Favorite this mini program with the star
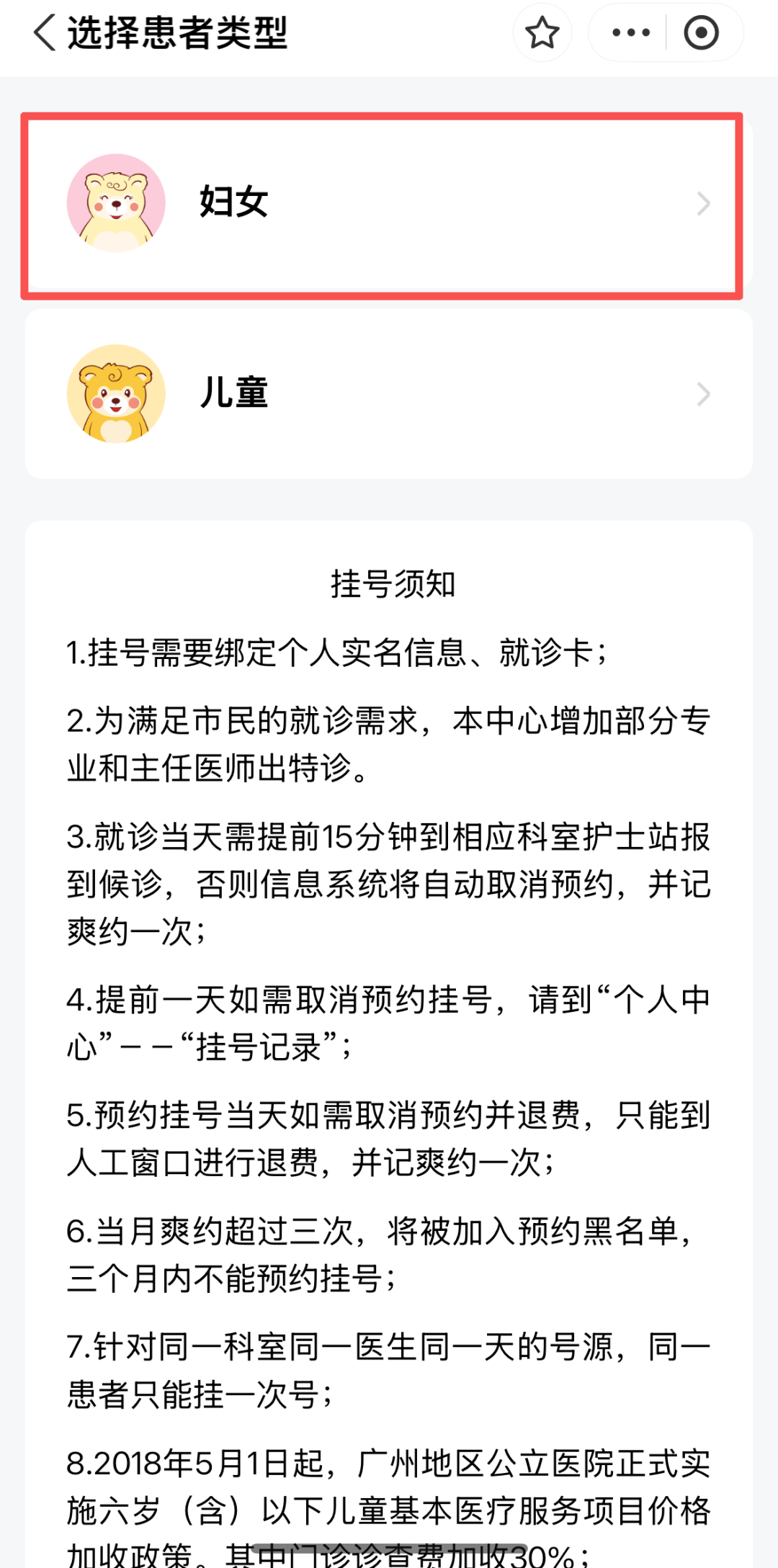Viewport: 778px width, 1568px height. (x=542, y=33)
